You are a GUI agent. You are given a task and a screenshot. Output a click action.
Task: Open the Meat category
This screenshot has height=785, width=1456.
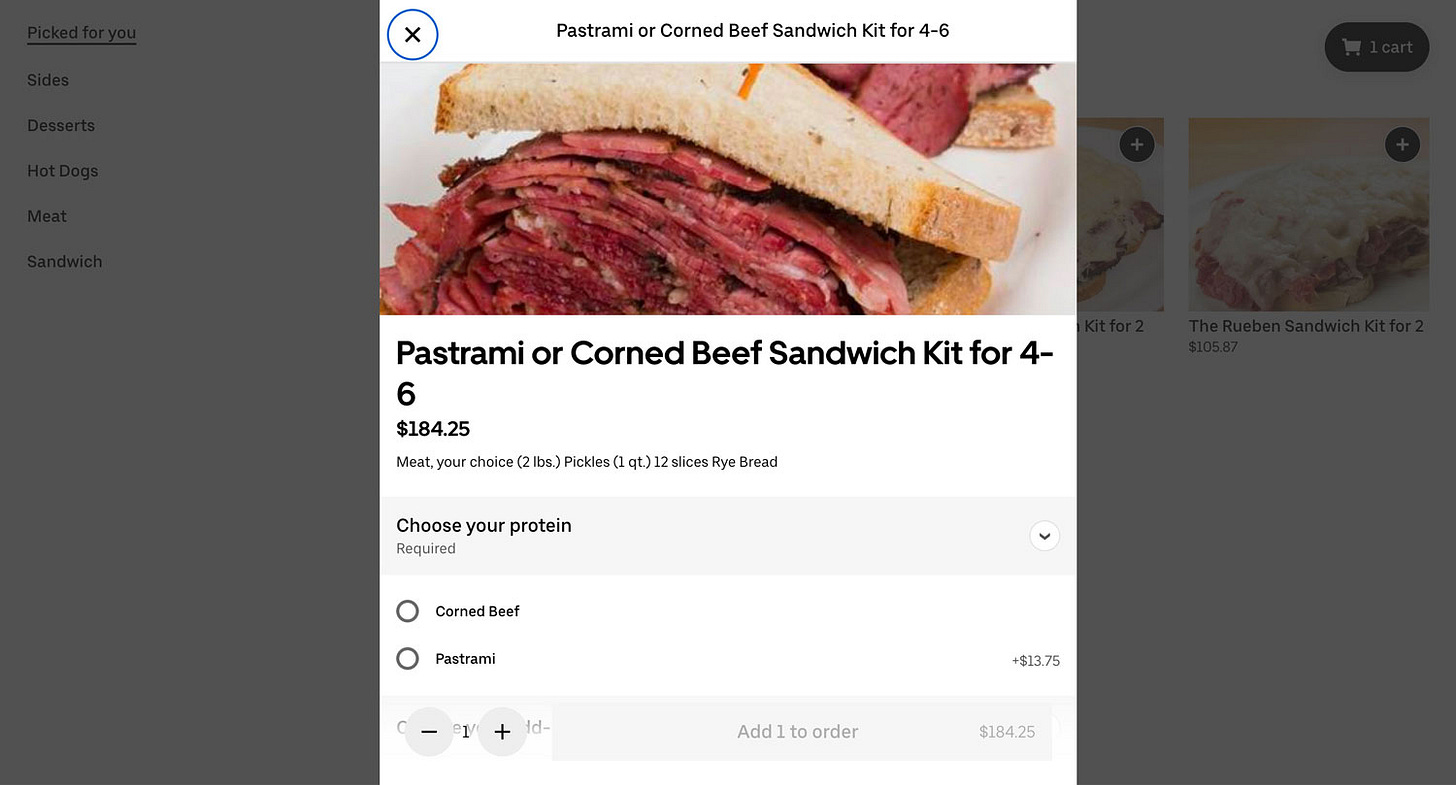(47, 216)
